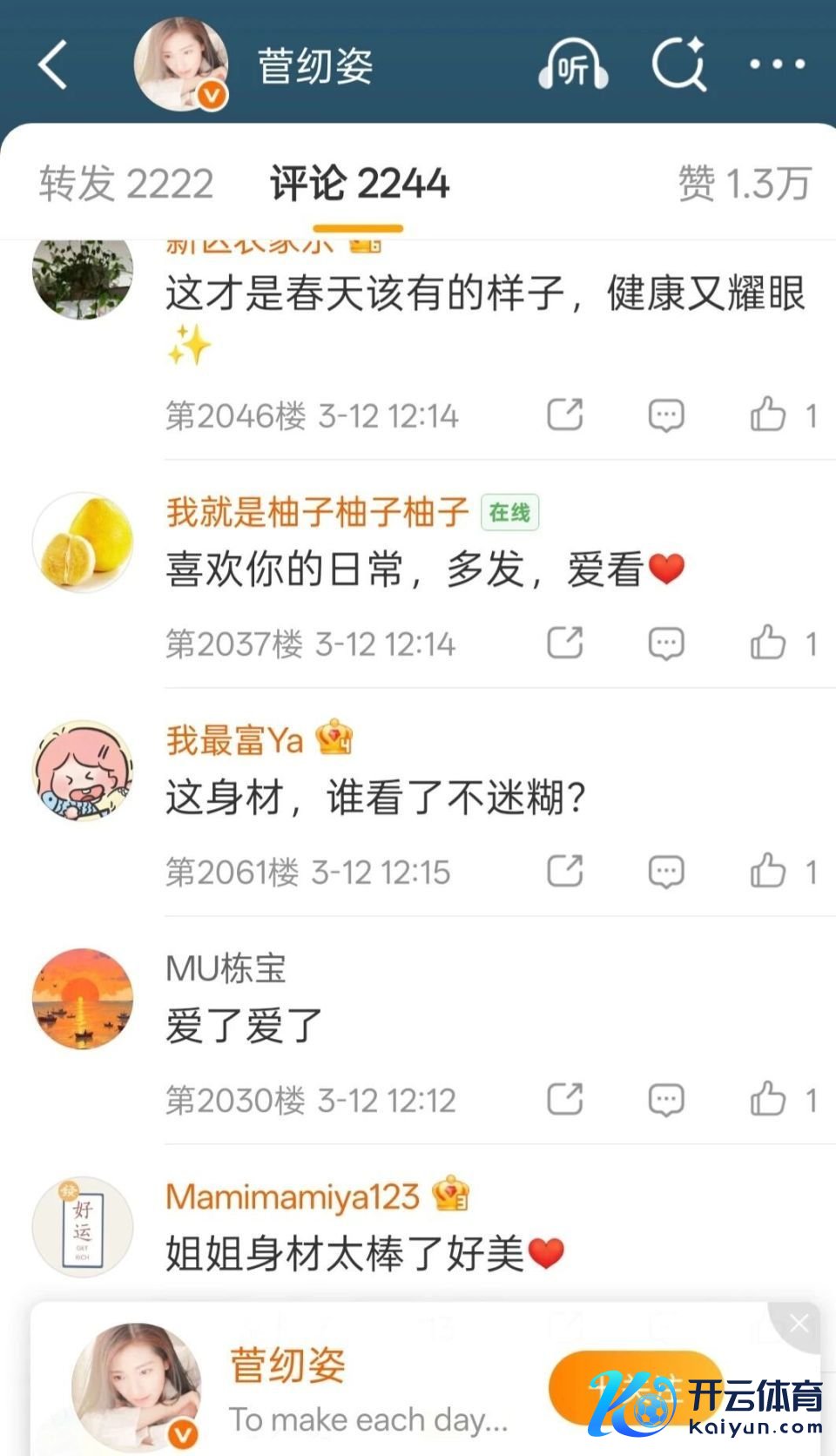Open the listen headphone icon

pyautogui.click(x=572, y=65)
